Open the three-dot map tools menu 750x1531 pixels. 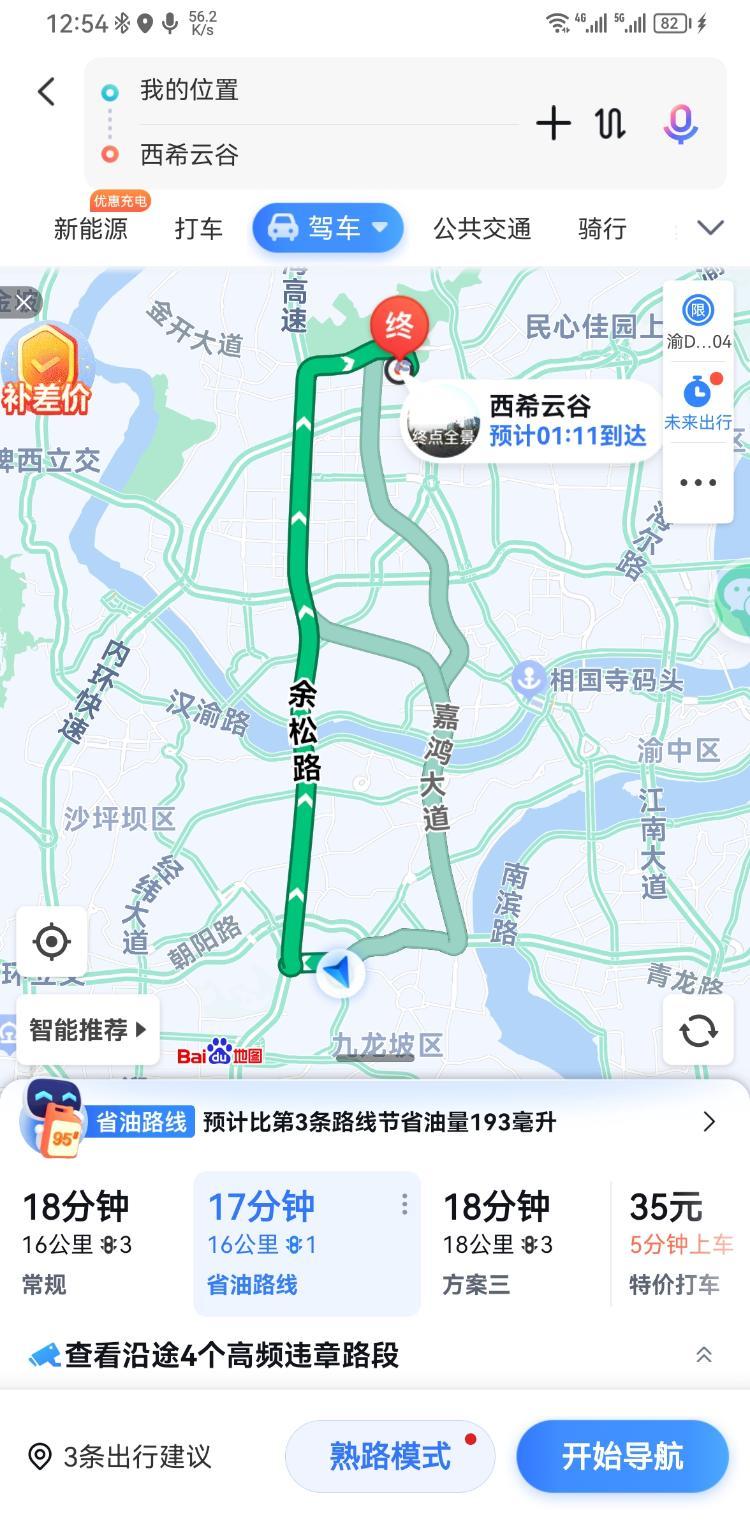click(x=698, y=483)
